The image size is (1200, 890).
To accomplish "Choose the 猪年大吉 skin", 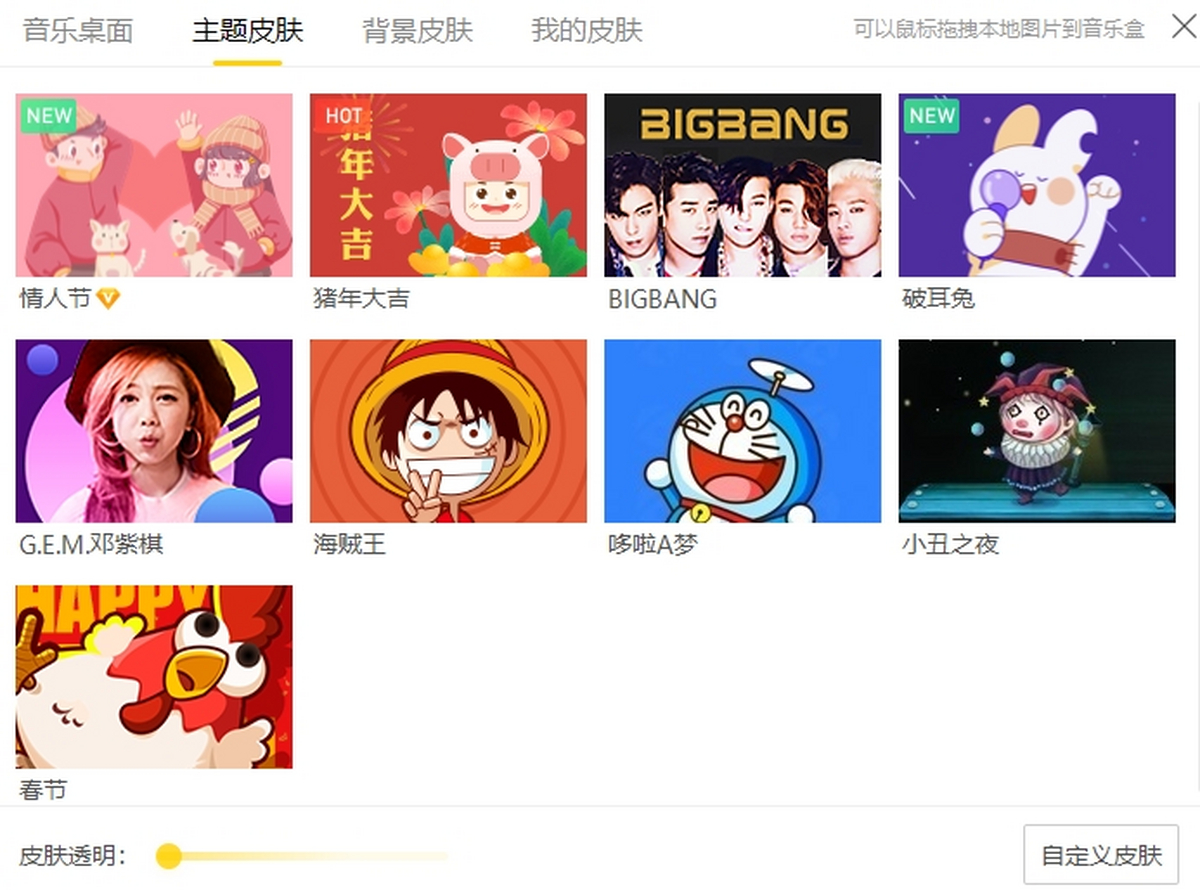I will click(x=448, y=185).
